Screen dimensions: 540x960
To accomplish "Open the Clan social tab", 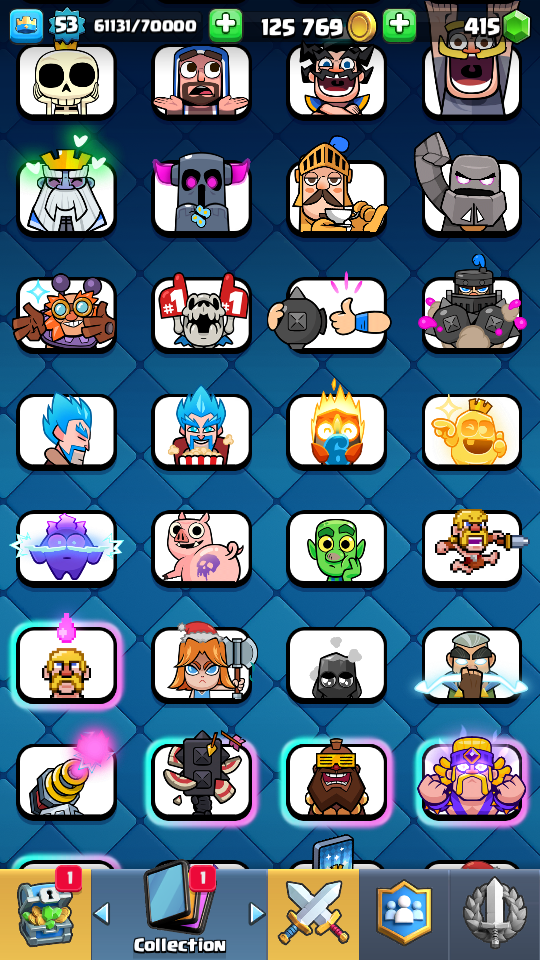I will [x=403, y=914].
